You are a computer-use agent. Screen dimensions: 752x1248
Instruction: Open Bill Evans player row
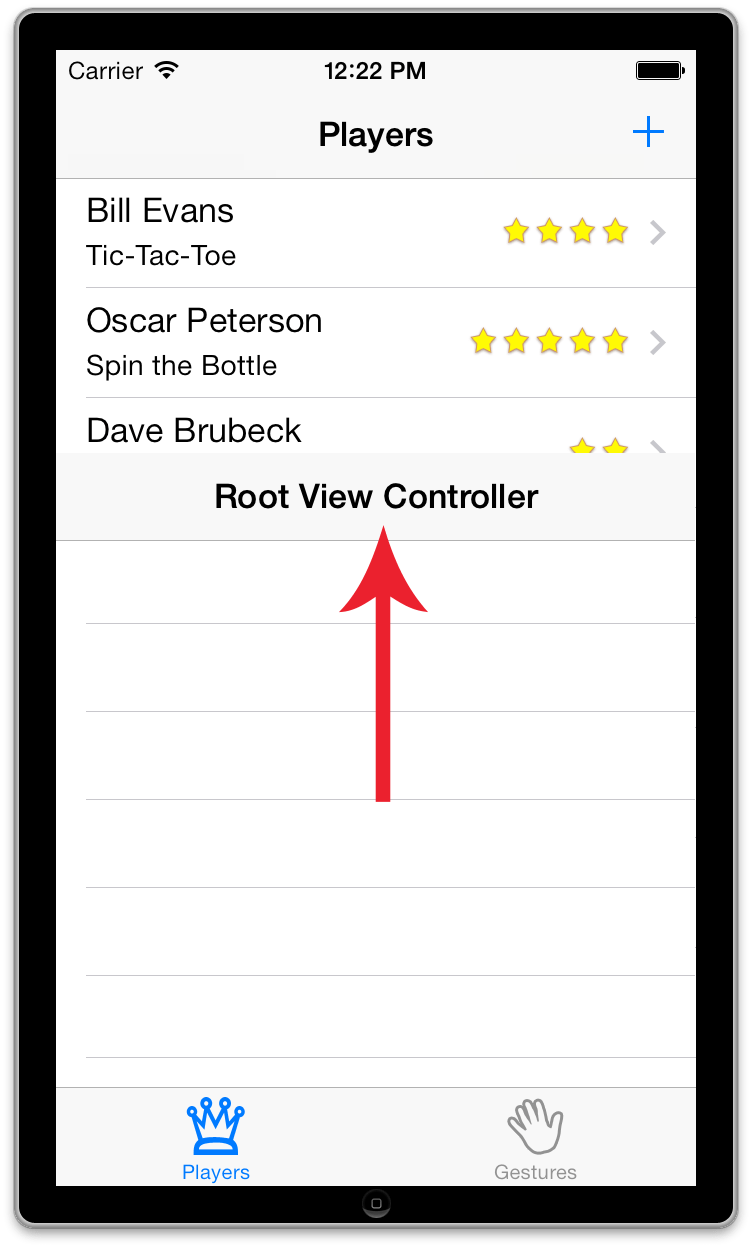coord(376,233)
